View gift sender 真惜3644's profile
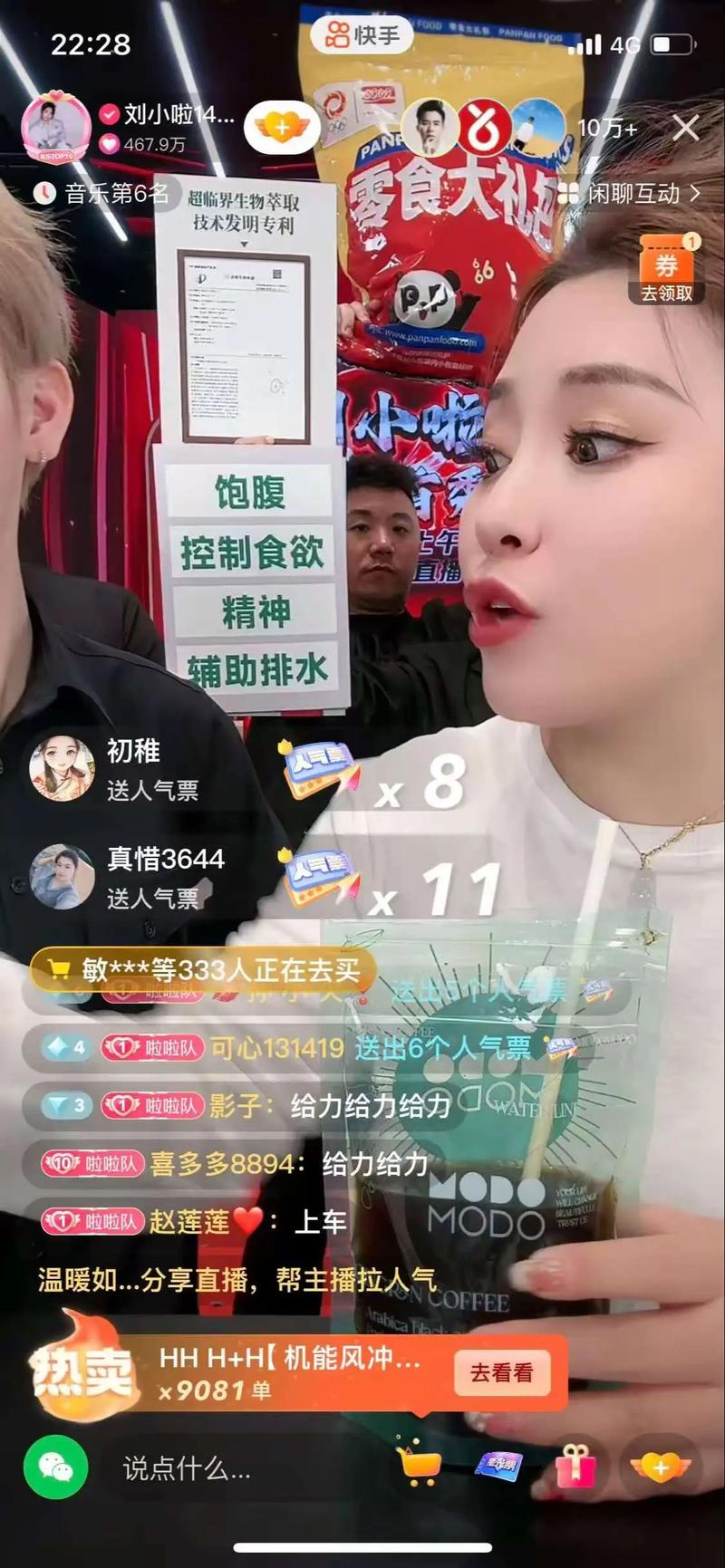The width and height of the screenshot is (725, 1568). (62, 876)
